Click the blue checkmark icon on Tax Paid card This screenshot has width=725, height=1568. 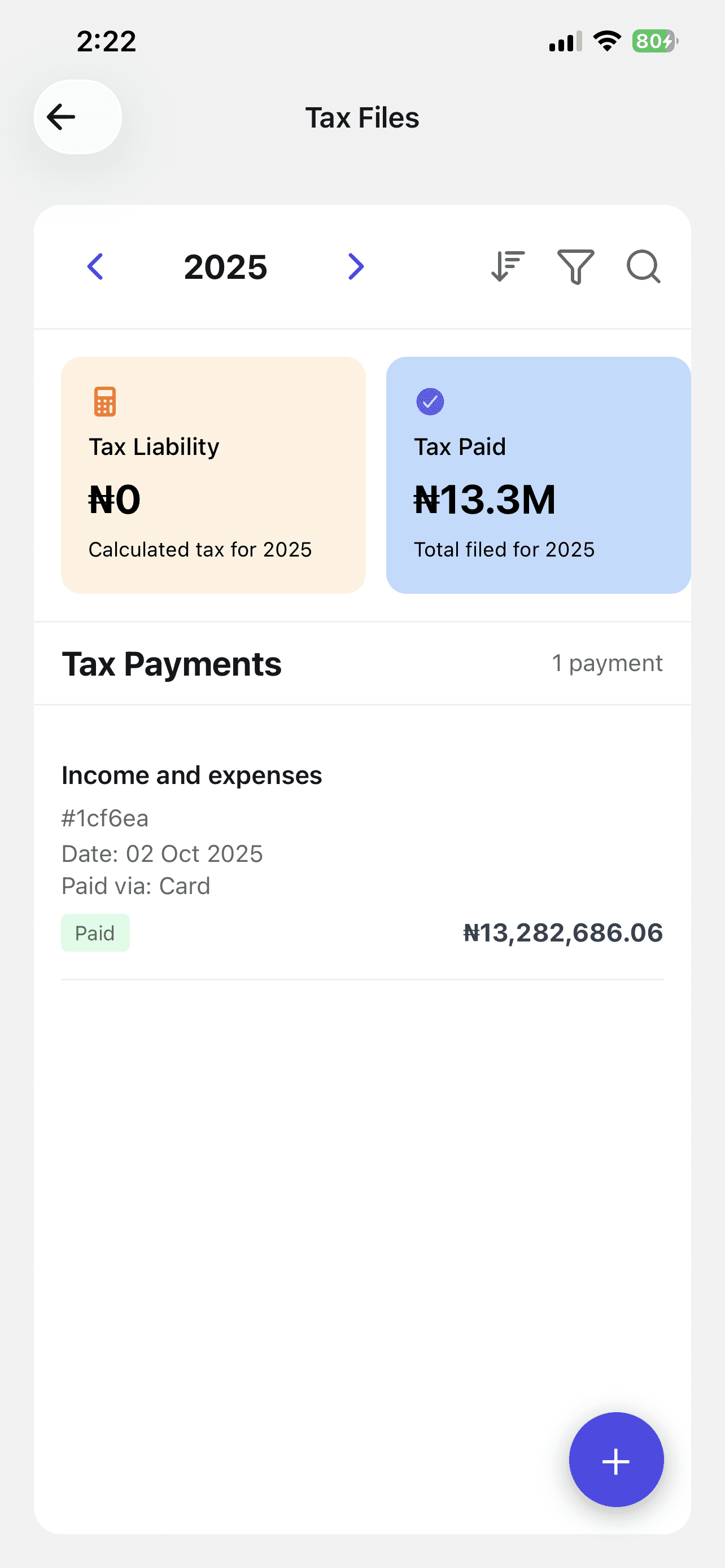pos(430,402)
